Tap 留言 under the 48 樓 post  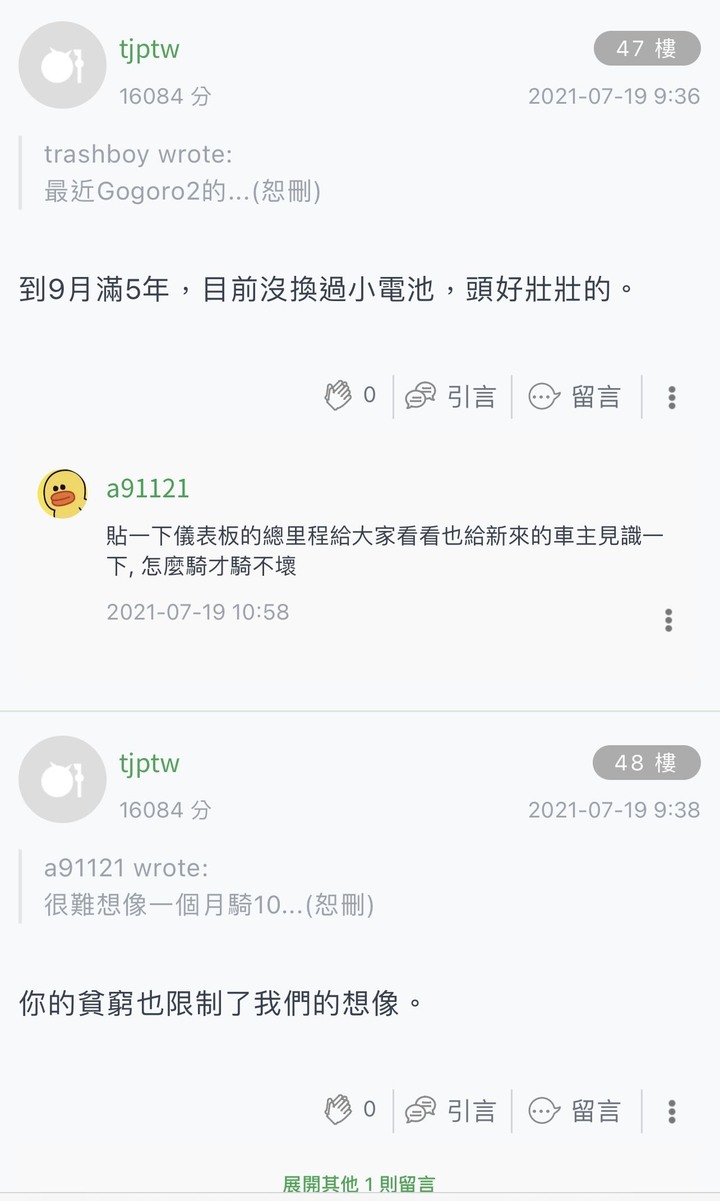click(x=575, y=1111)
